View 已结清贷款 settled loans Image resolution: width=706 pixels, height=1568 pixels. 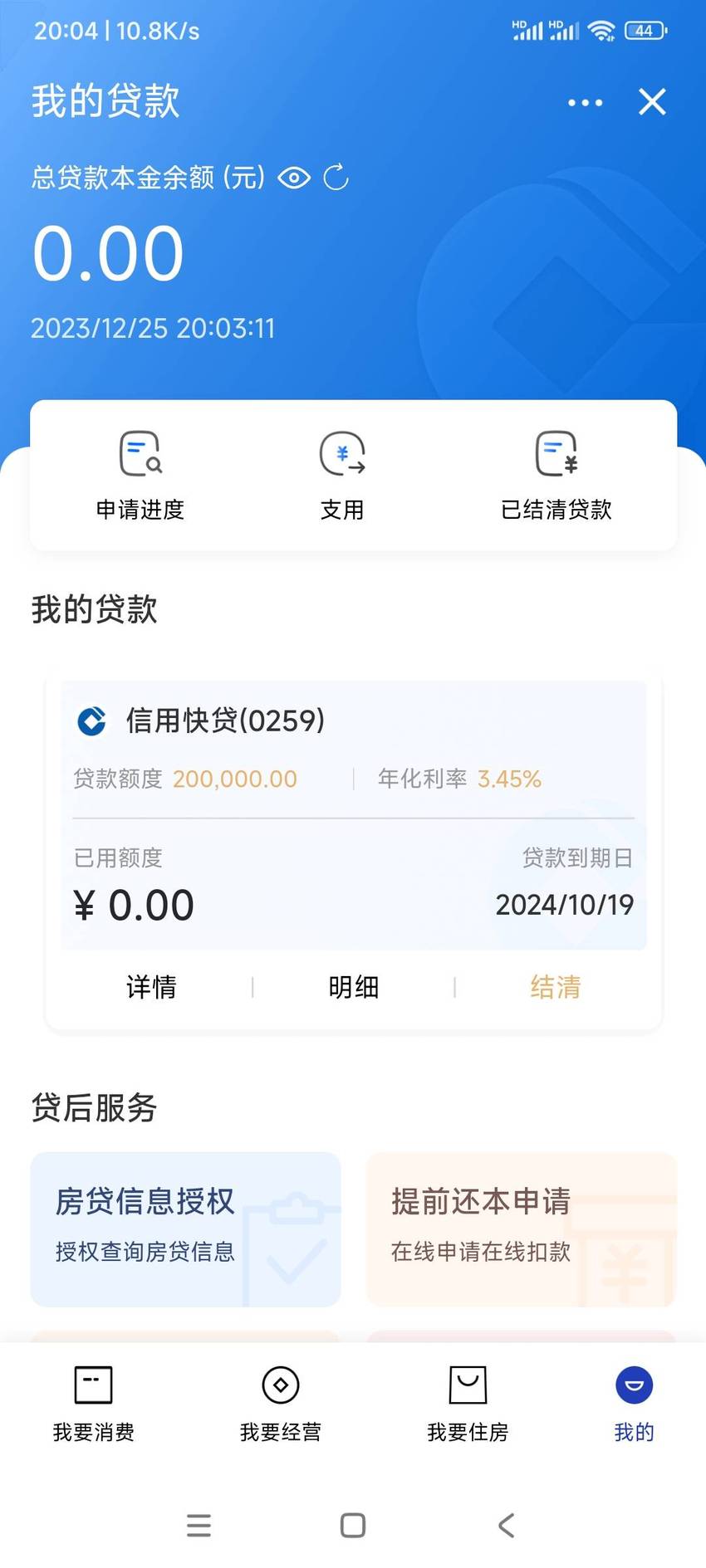point(556,476)
